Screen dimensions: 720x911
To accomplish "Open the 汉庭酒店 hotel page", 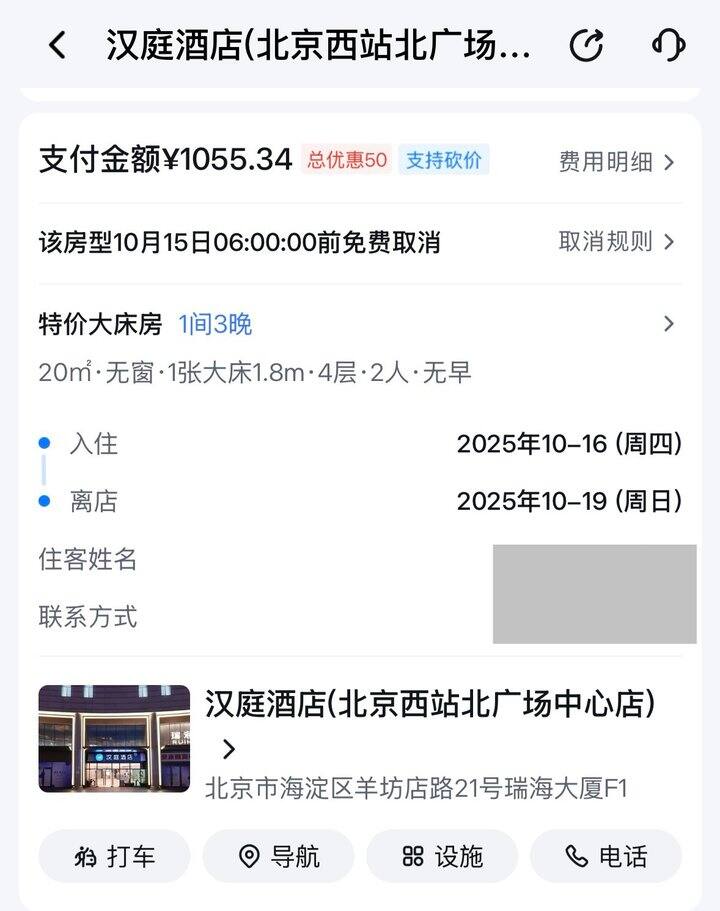I will [430, 705].
